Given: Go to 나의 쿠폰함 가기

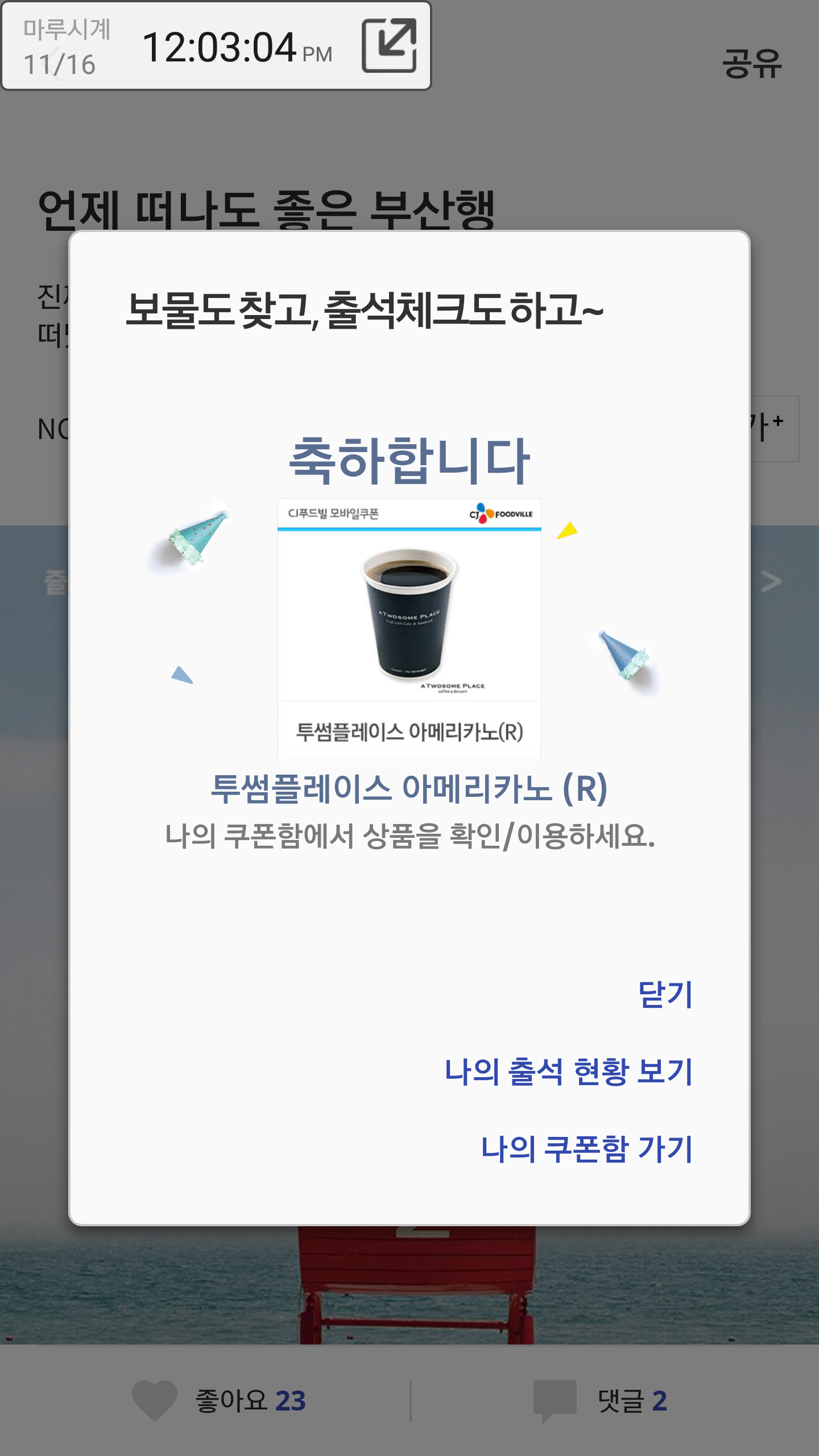Looking at the screenshot, I should pos(586,1149).
